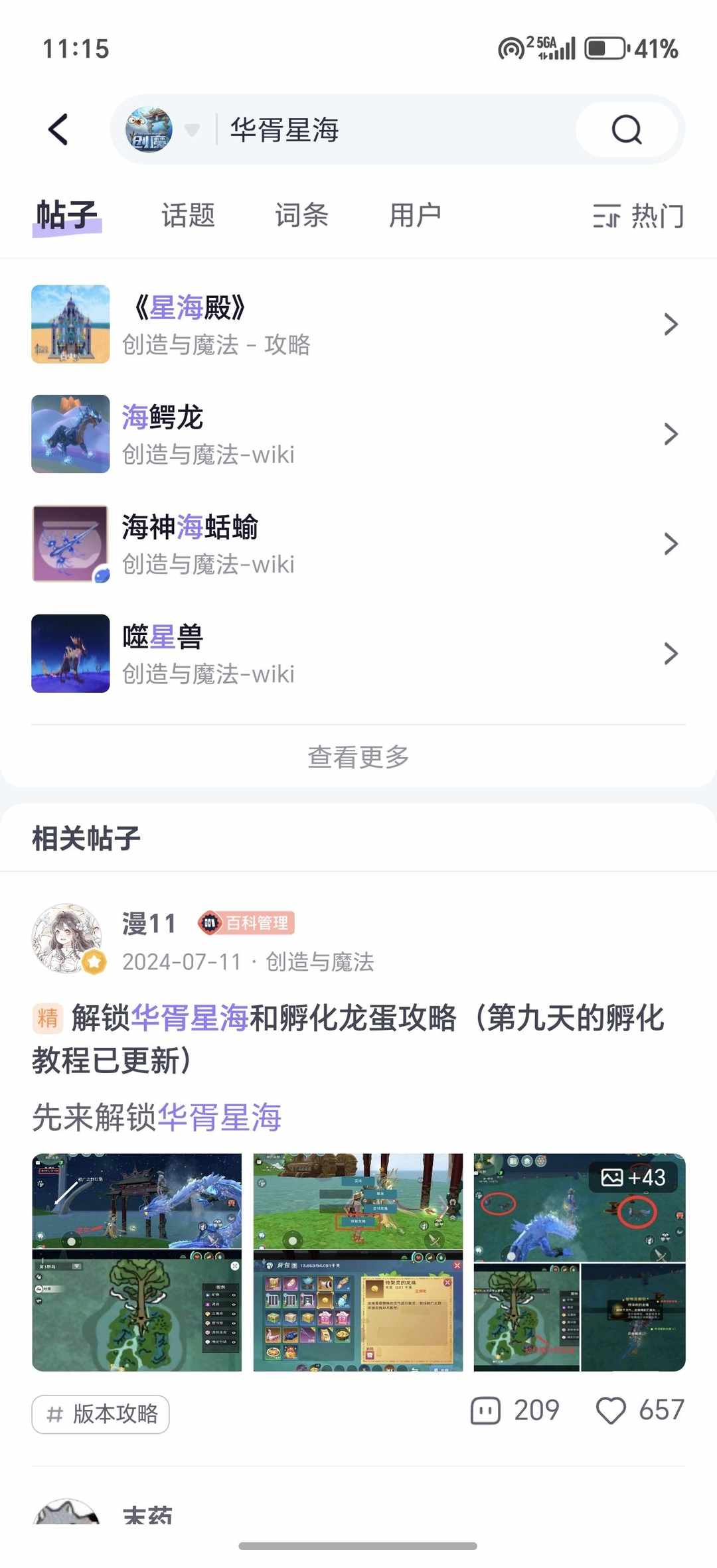
Task: Run the search with the magnifier icon
Action: (626, 129)
